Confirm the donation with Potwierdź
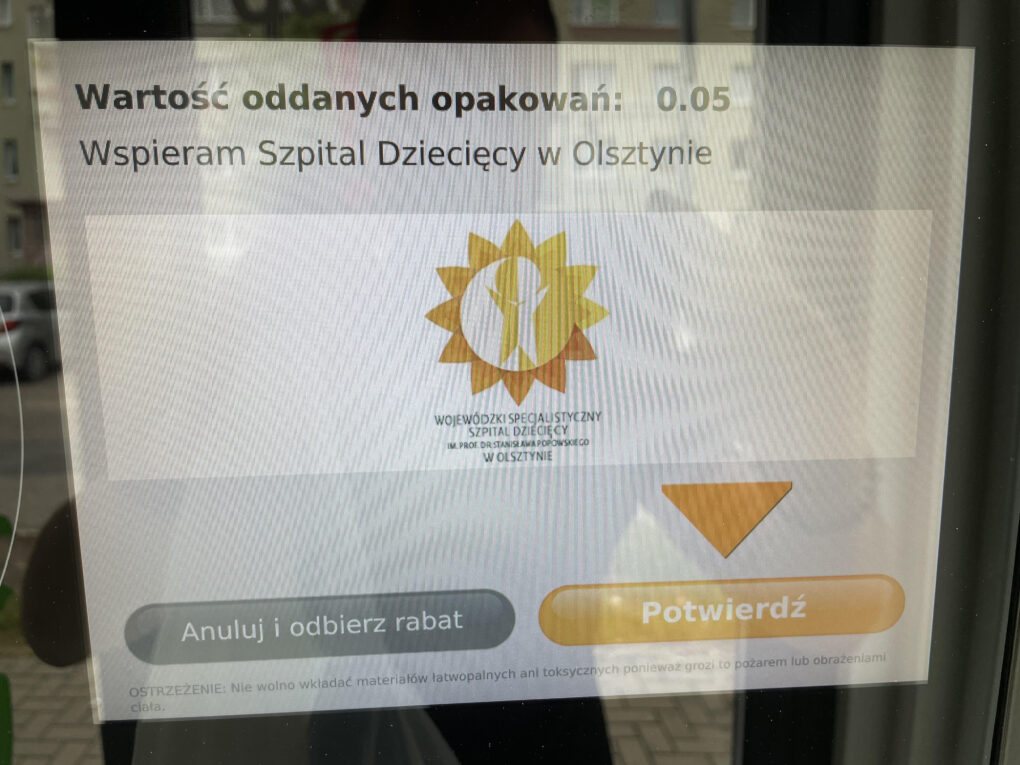Viewport: 1020px width, 765px height. coord(721,610)
